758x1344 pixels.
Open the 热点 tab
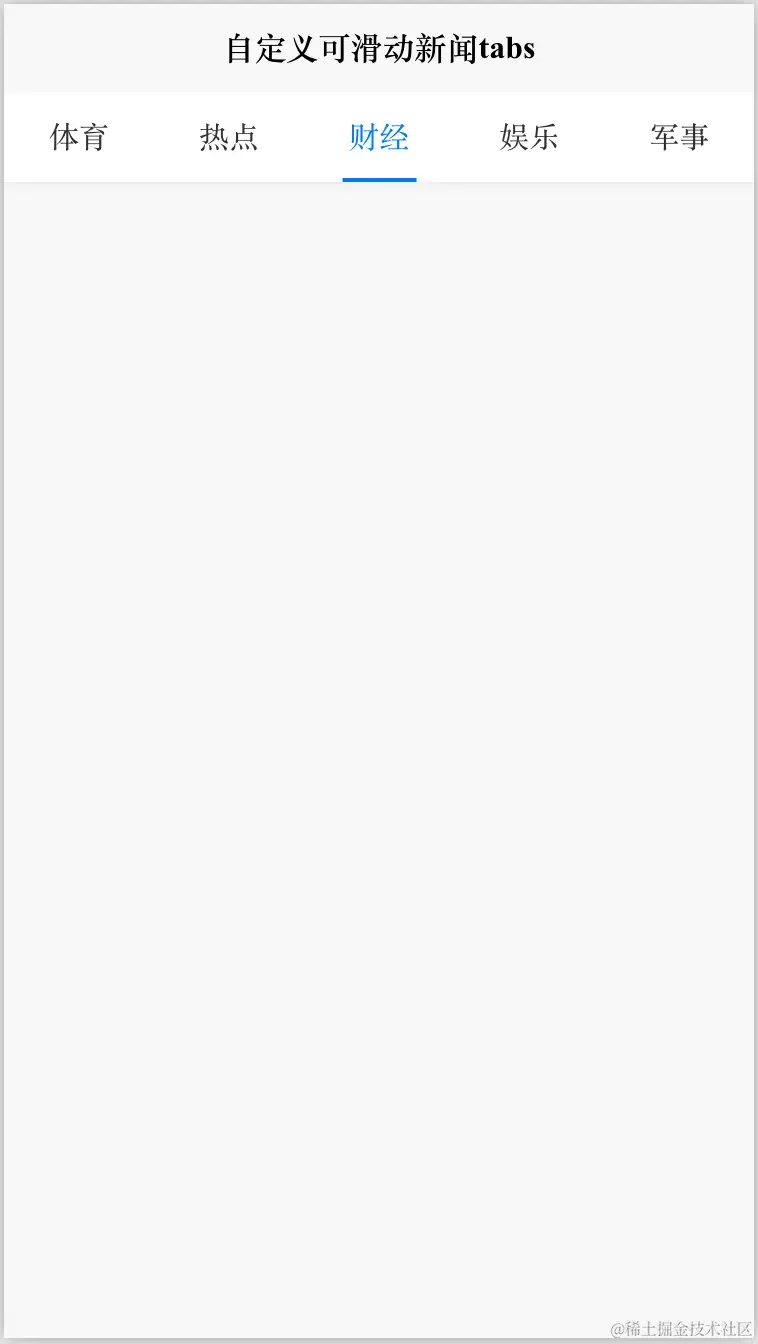(229, 137)
